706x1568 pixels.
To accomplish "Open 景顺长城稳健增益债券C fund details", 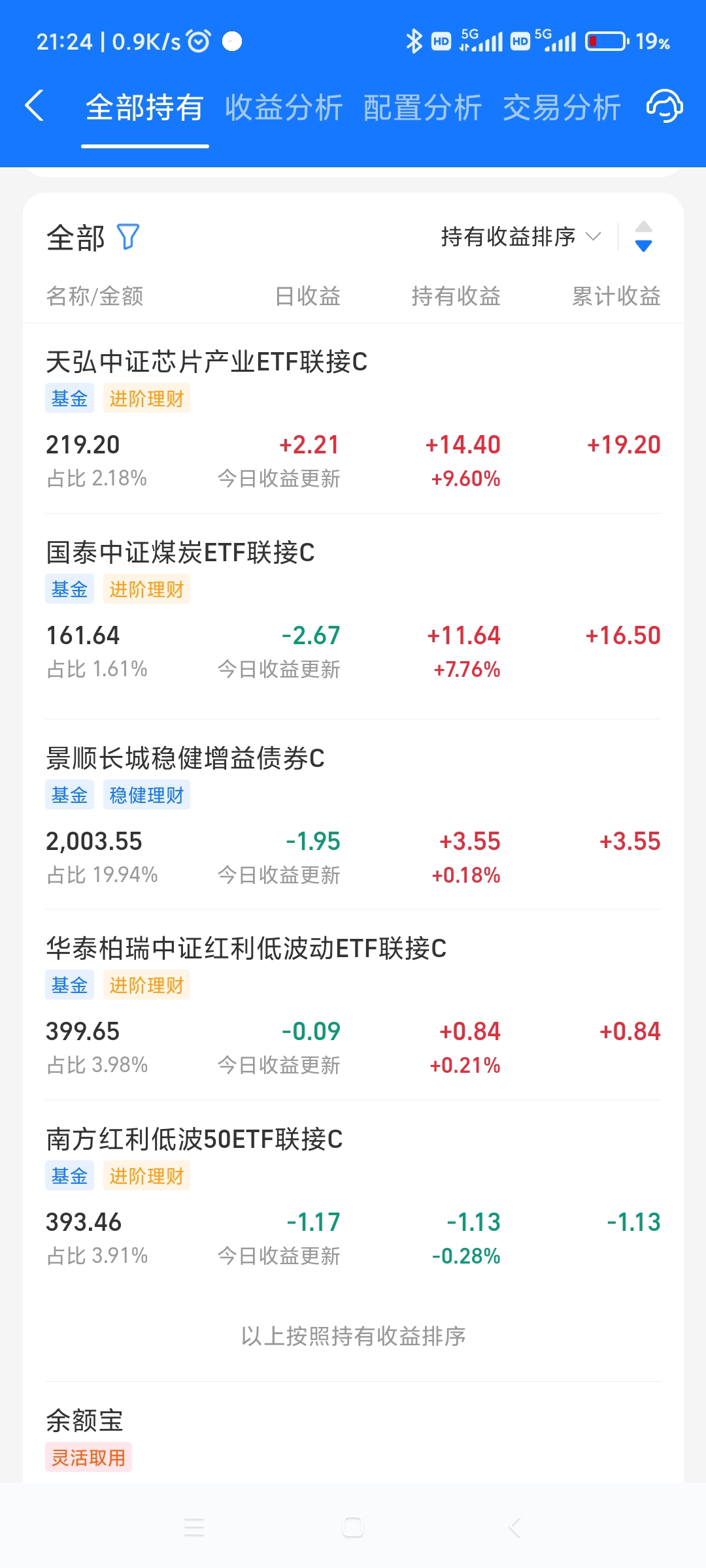I will tap(353, 814).
